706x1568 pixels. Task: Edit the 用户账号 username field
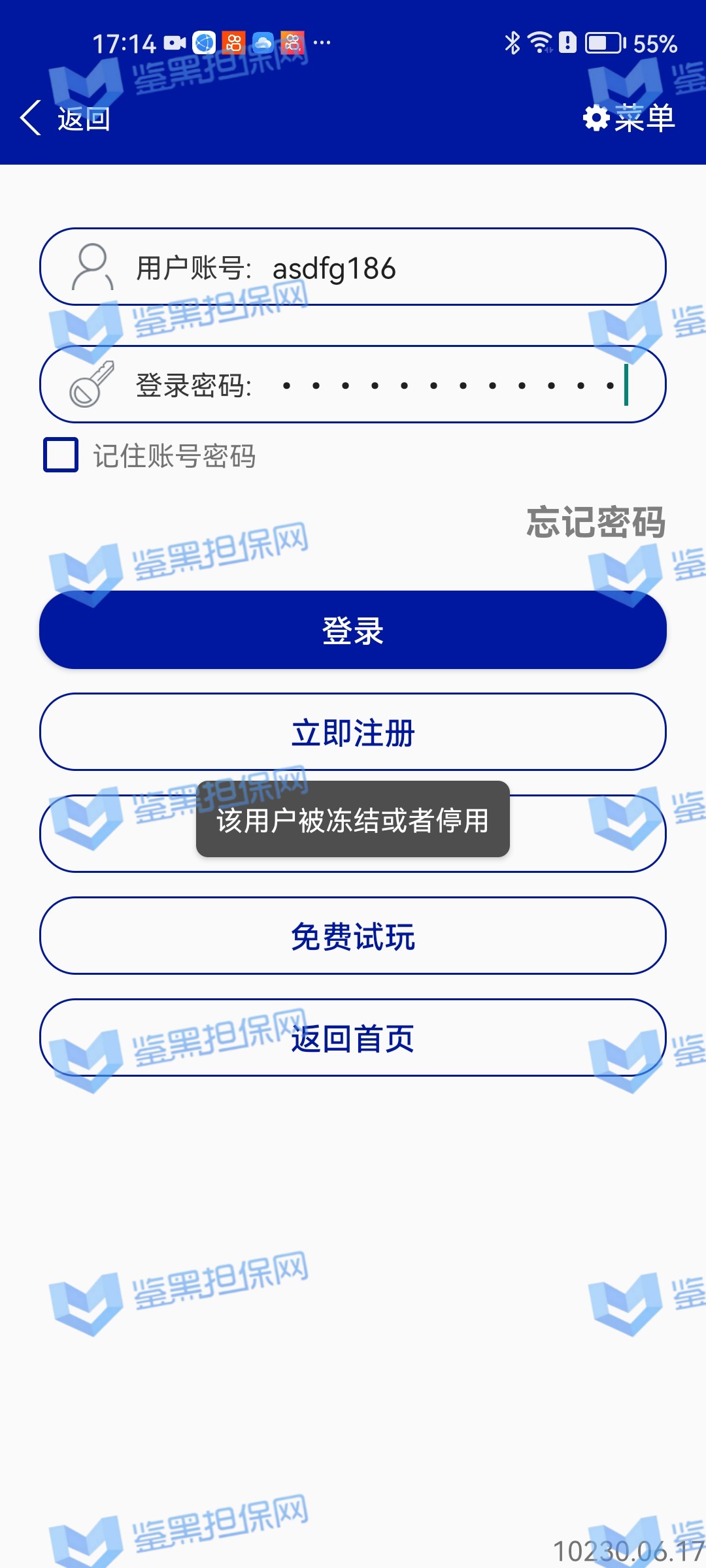coord(392,268)
